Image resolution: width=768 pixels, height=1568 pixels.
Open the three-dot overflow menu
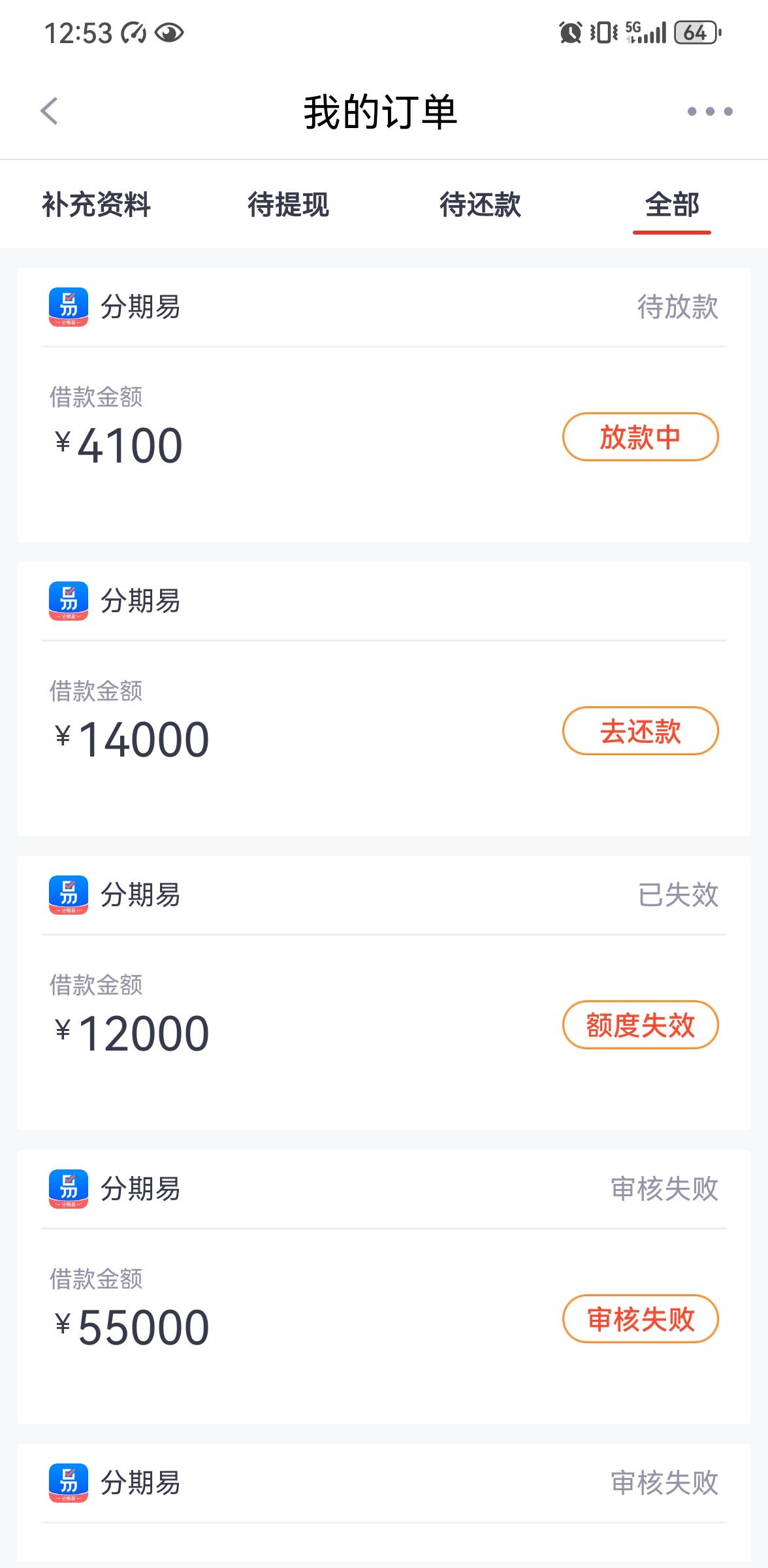tap(710, 112)
